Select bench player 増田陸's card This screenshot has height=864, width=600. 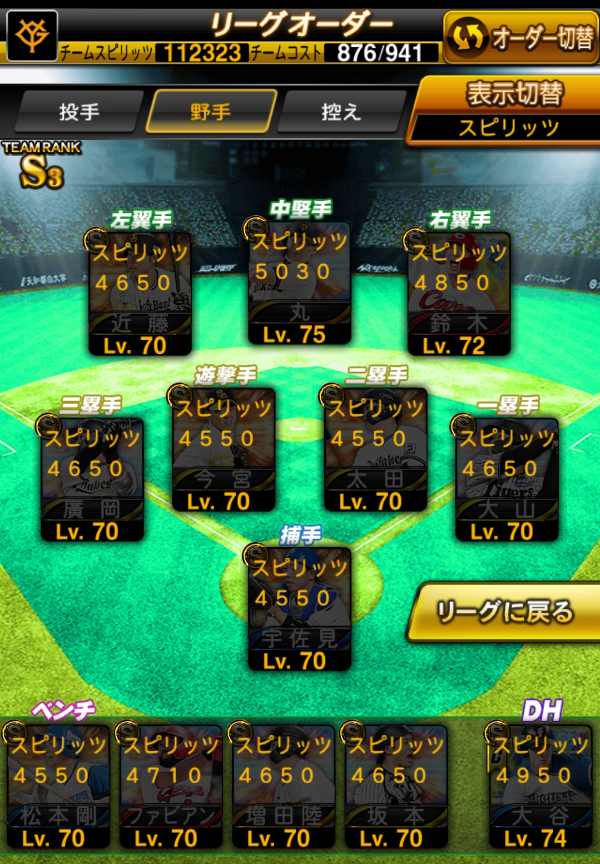283,787
